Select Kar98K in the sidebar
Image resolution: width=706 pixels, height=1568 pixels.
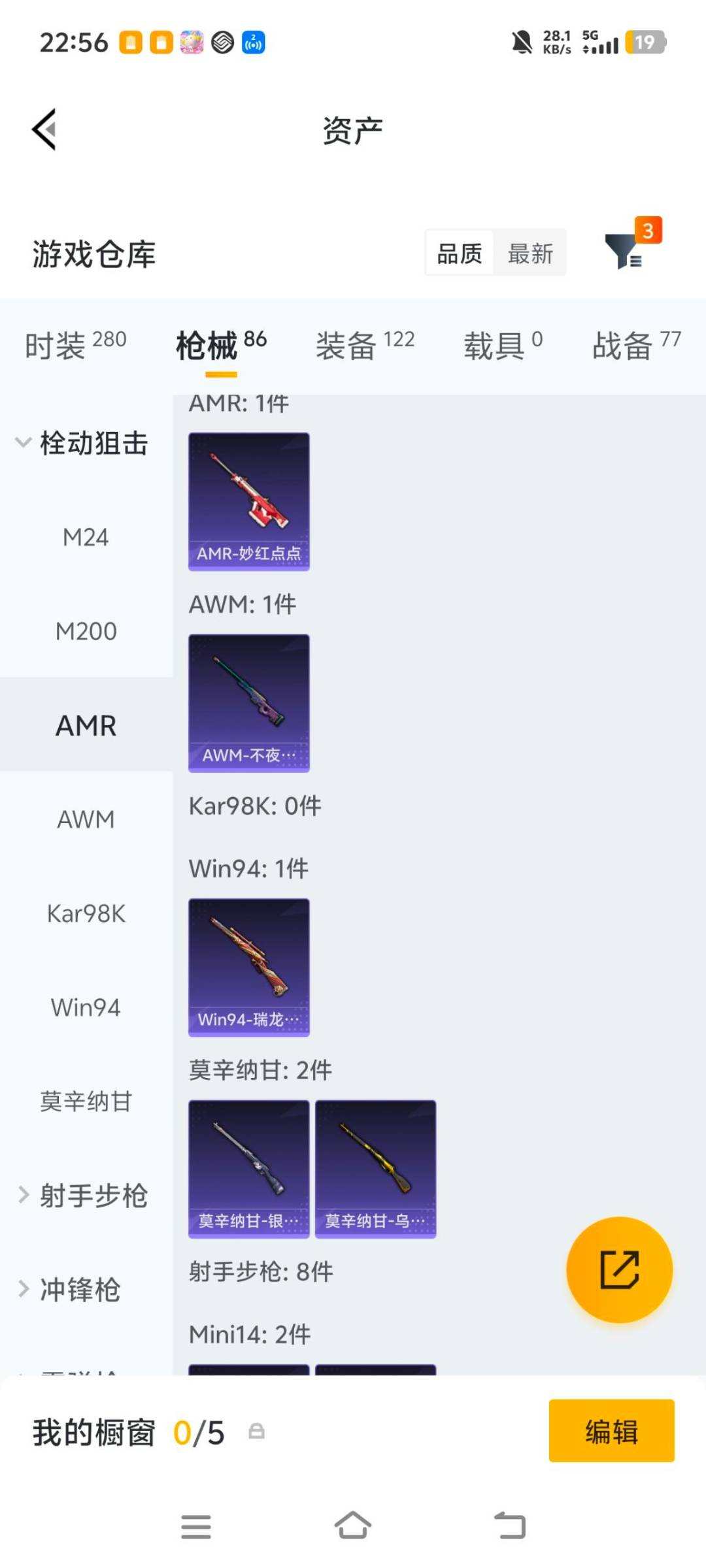point(86,913)
